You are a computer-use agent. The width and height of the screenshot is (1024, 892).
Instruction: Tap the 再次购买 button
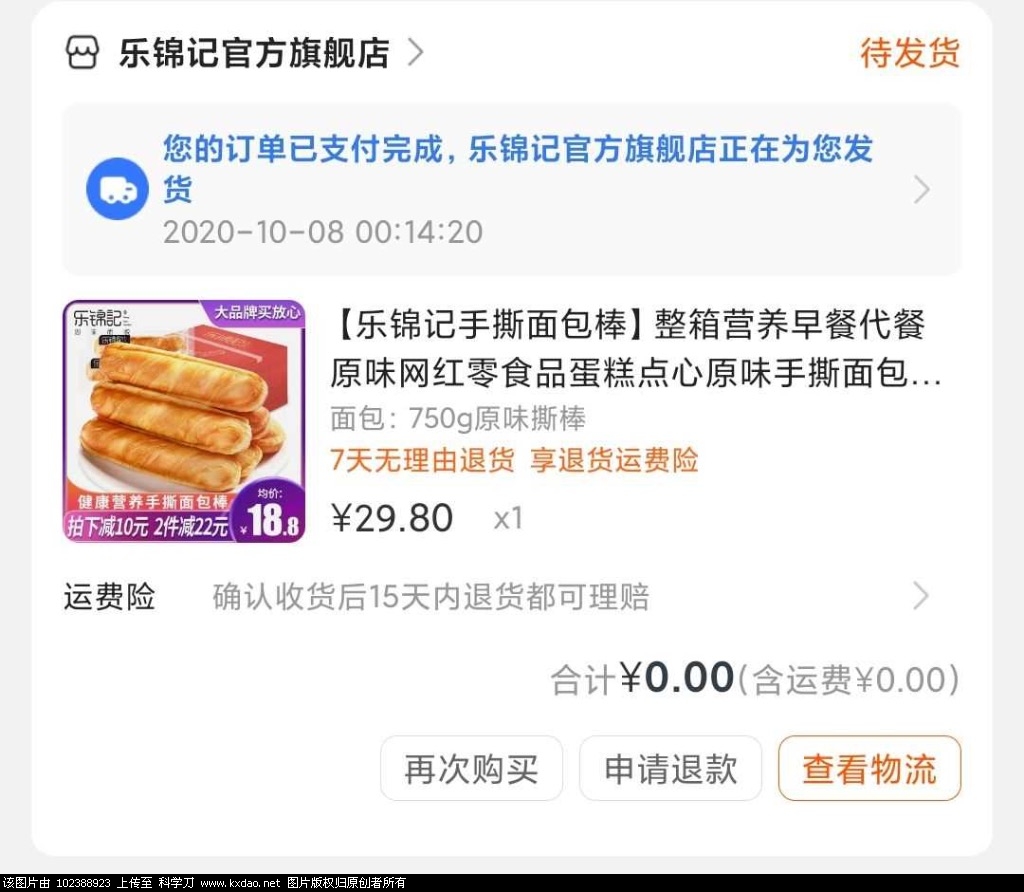tap(471, 769)
